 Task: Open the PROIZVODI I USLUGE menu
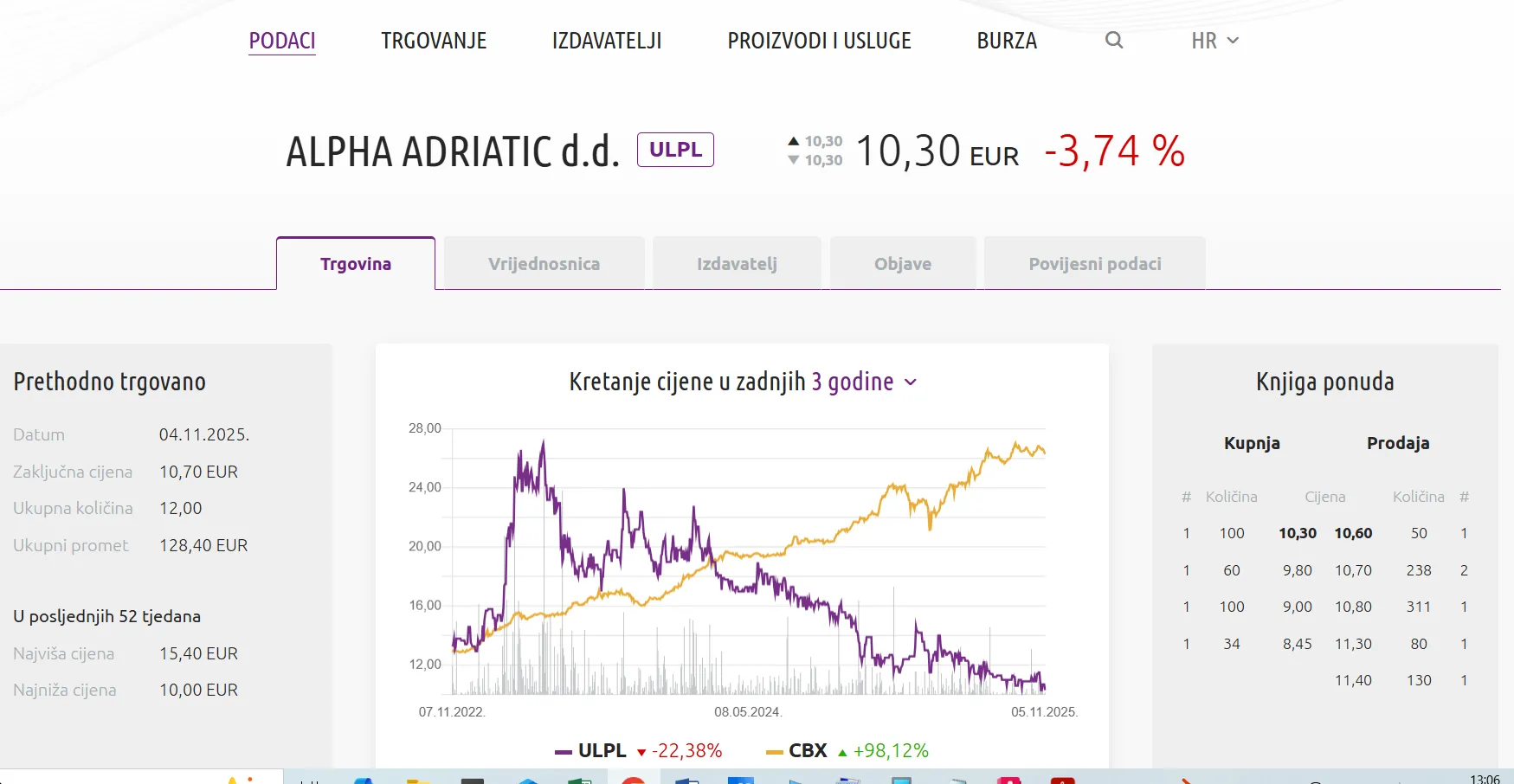(x=819, y=41)
